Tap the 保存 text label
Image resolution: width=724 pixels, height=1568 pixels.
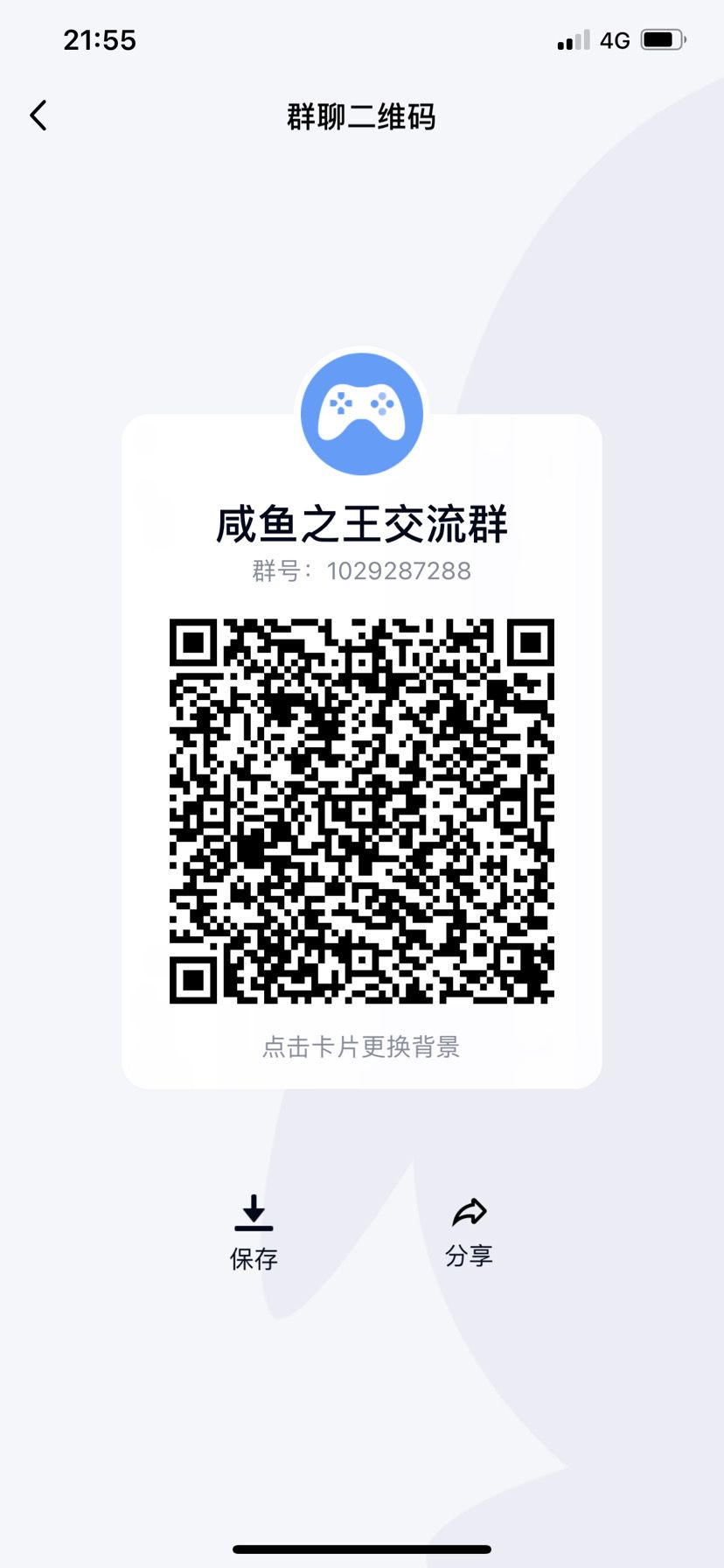[x=253, y=1258]
